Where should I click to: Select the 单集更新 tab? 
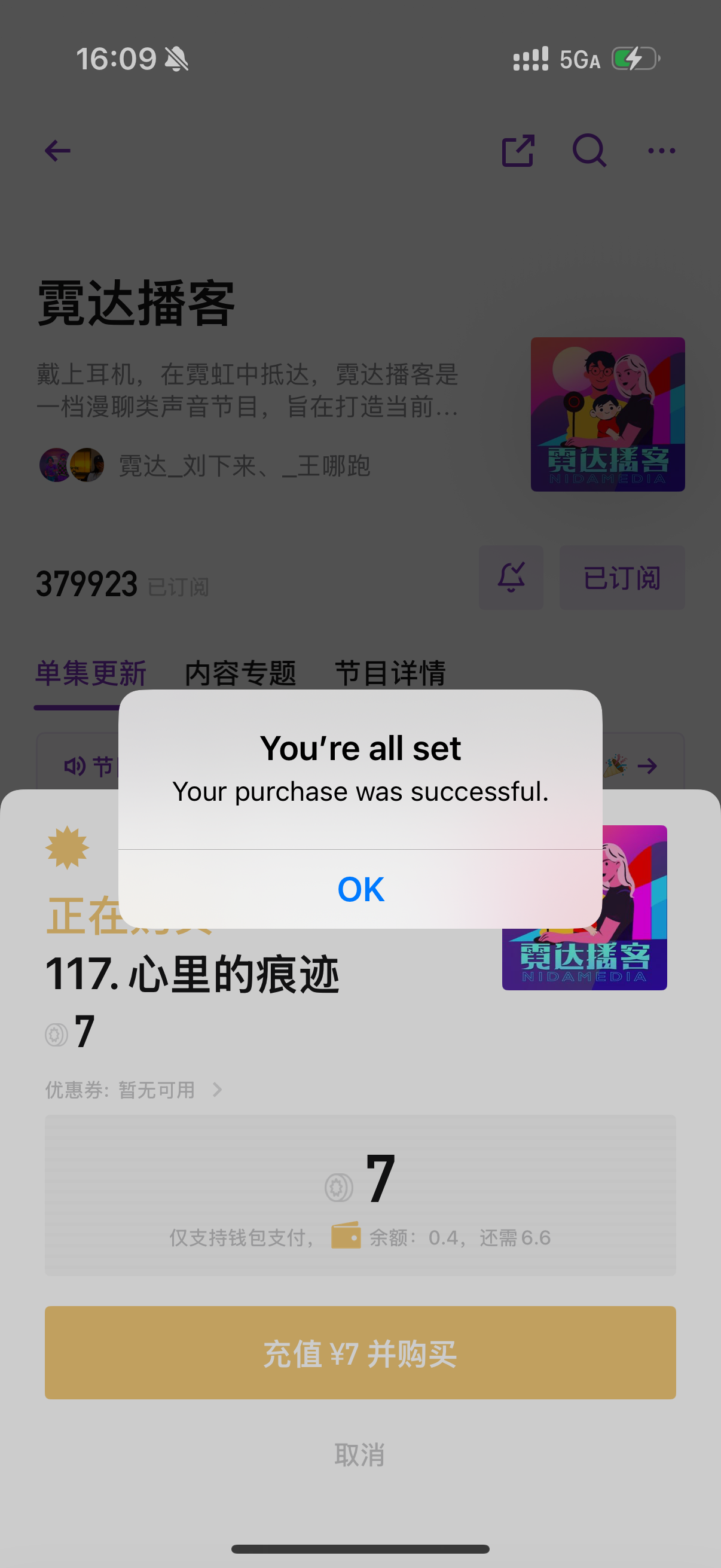[91, 673]
